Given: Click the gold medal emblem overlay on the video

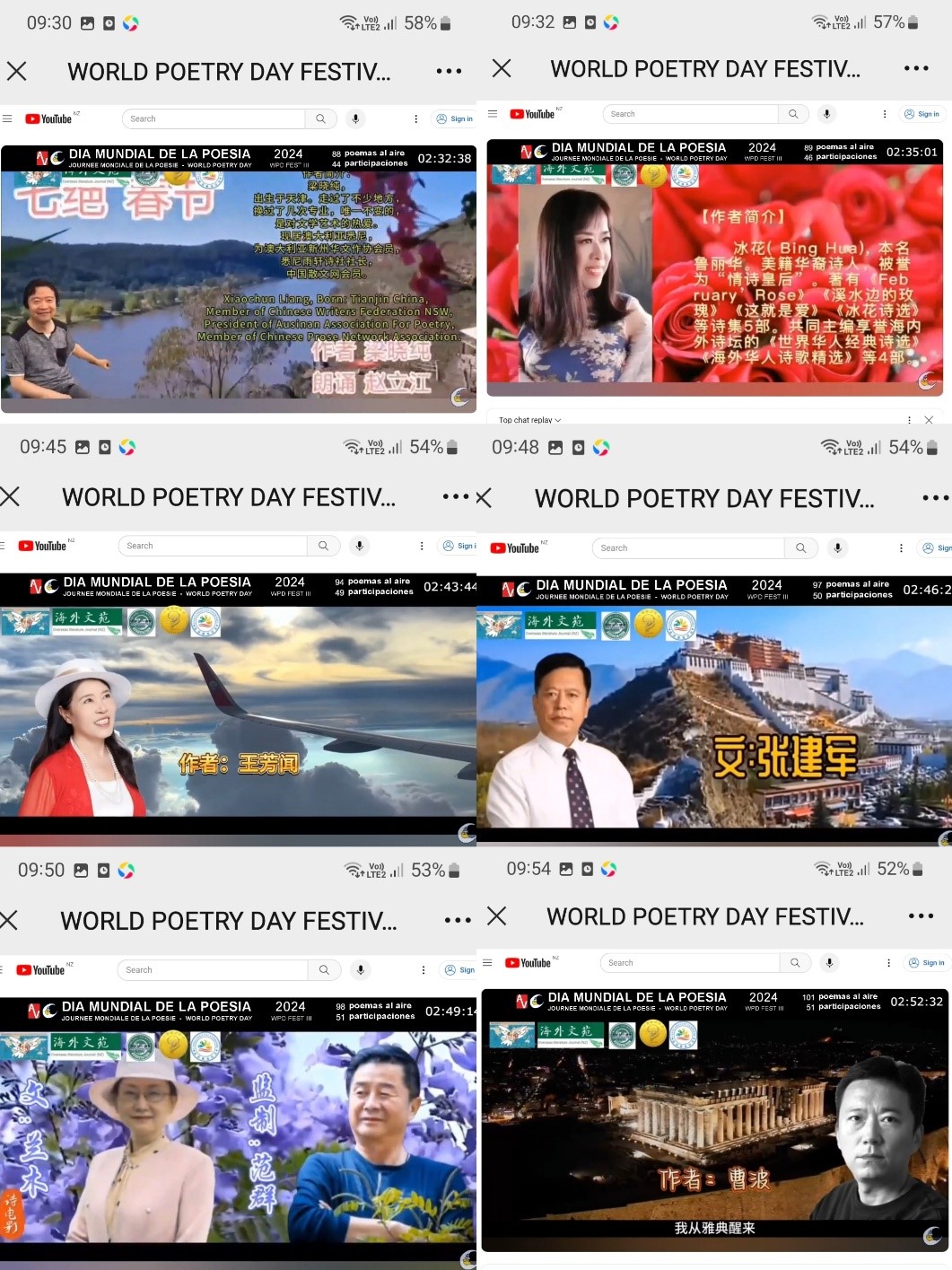Looking at the screenshot, I should click(x=654, y=176).
